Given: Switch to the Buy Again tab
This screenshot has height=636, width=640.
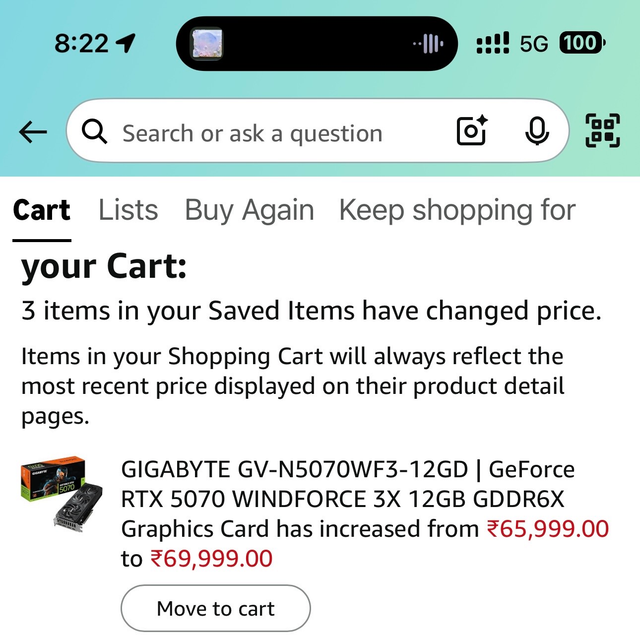Looking at the screenshot, I should point(249,210).
